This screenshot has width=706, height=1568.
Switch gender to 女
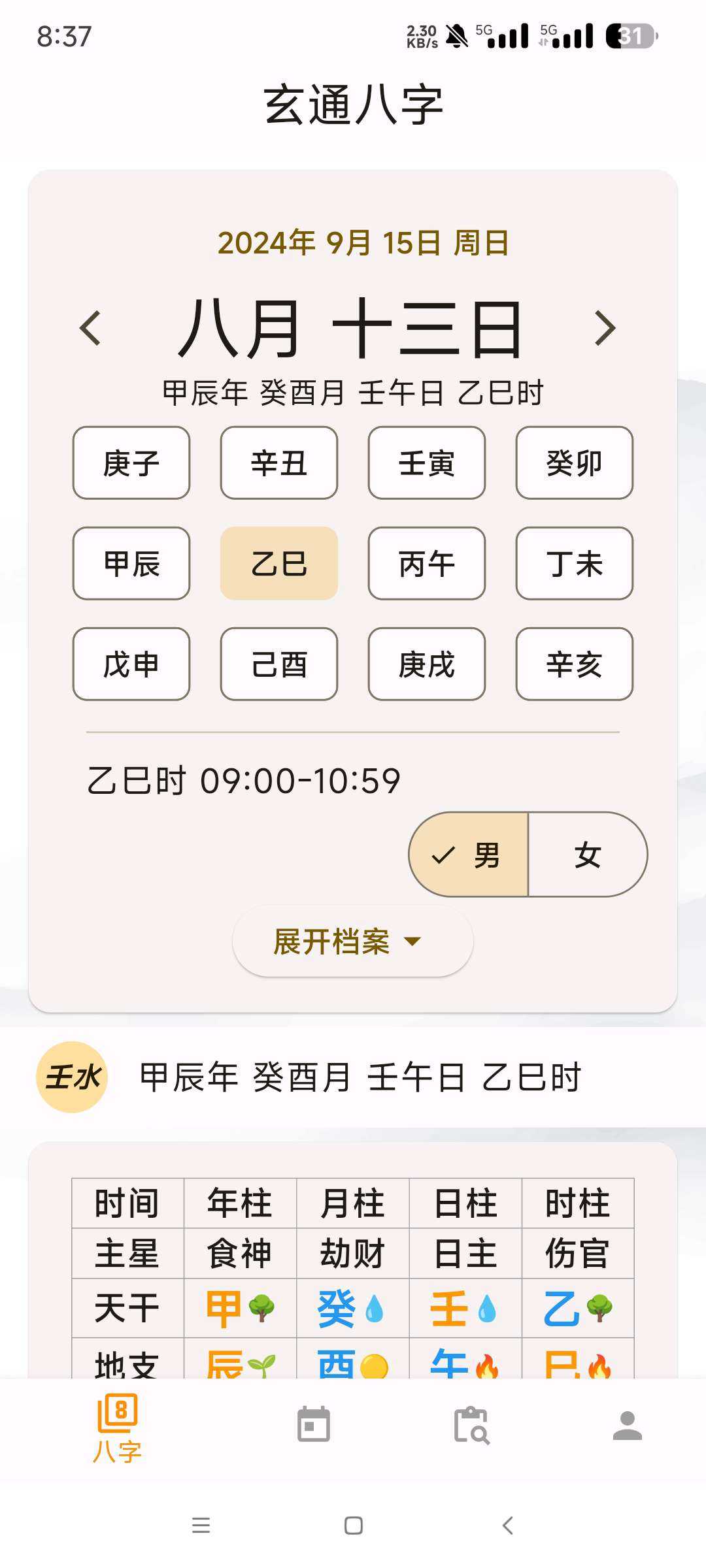point(588,855)
